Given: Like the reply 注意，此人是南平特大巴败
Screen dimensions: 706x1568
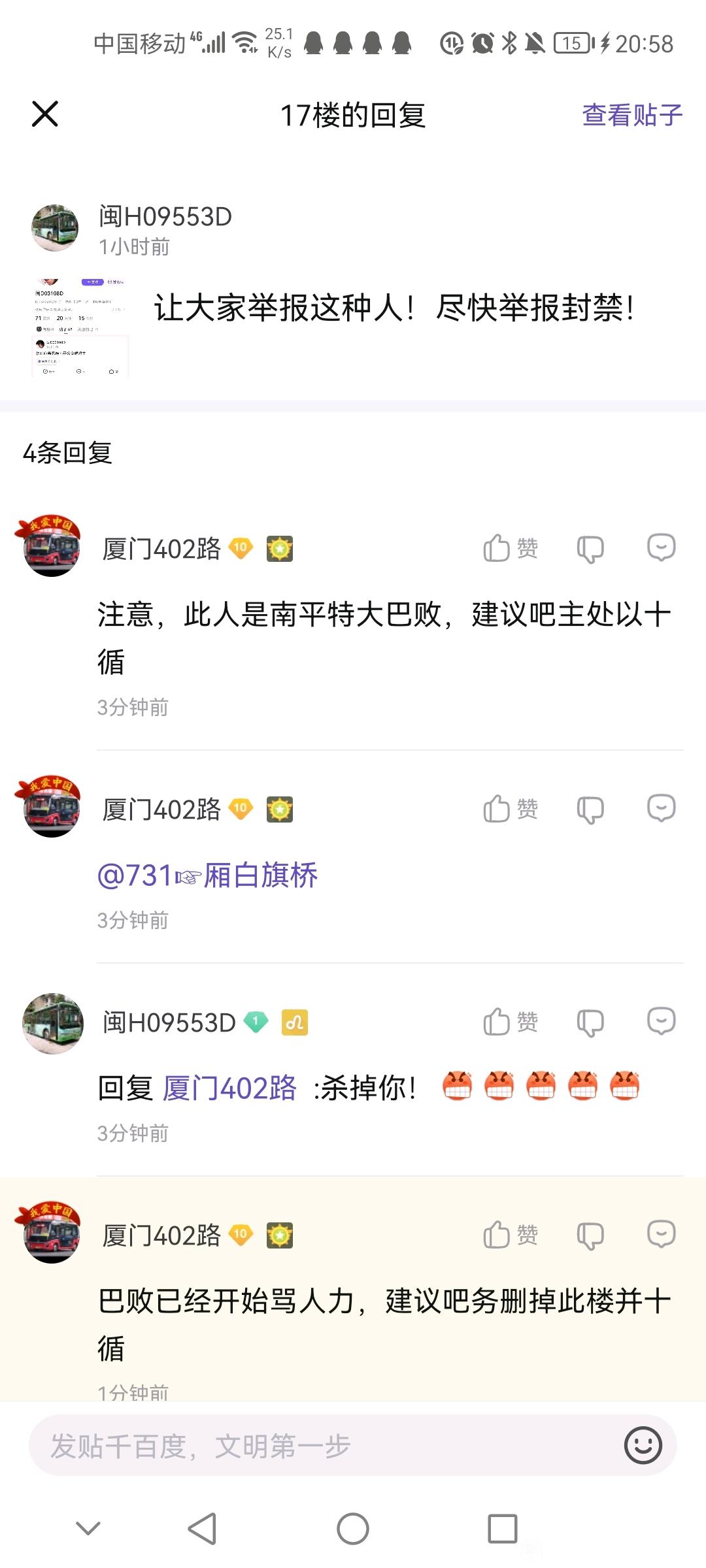Looking at the screenshot, I should (510, 548).
